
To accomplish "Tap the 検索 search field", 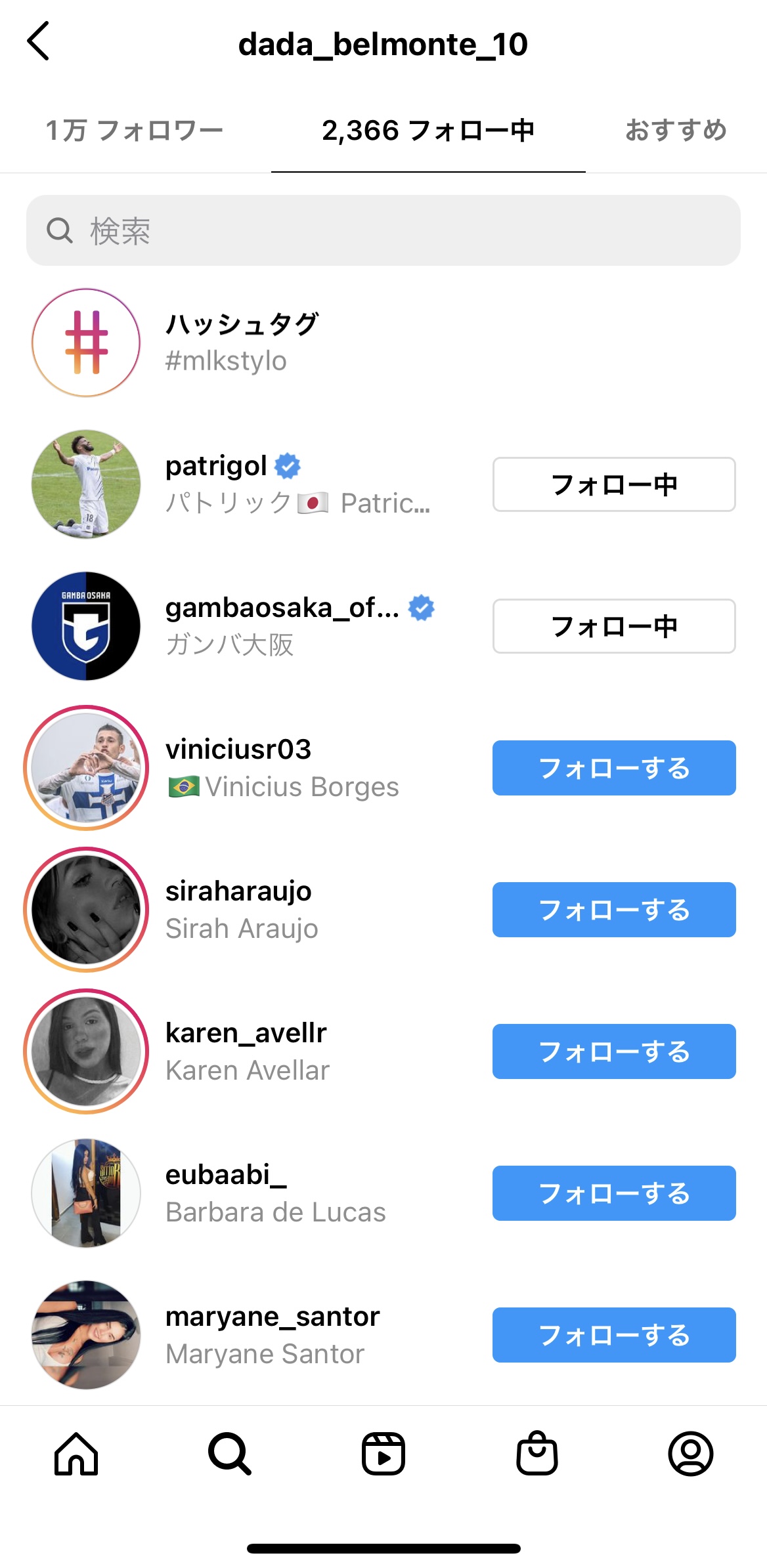I will (383, 230).
